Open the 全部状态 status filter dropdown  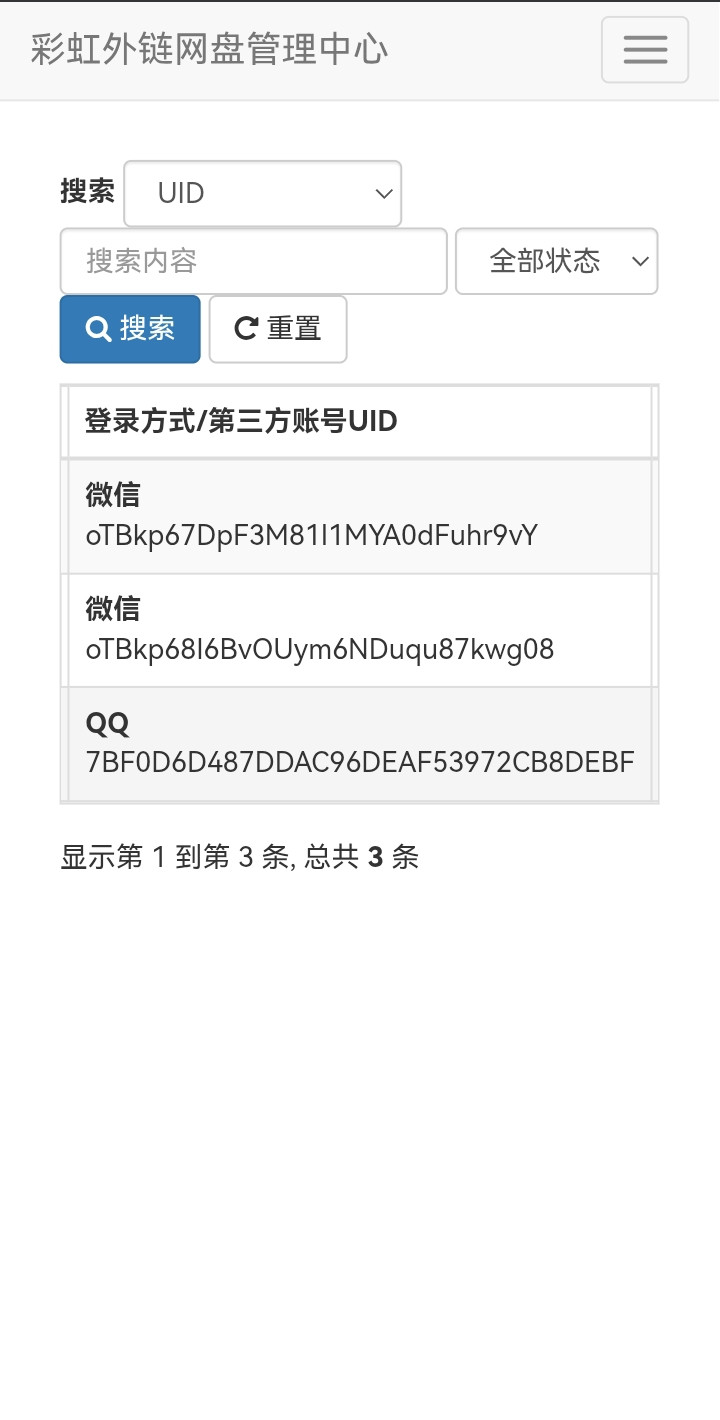point(556,262)
